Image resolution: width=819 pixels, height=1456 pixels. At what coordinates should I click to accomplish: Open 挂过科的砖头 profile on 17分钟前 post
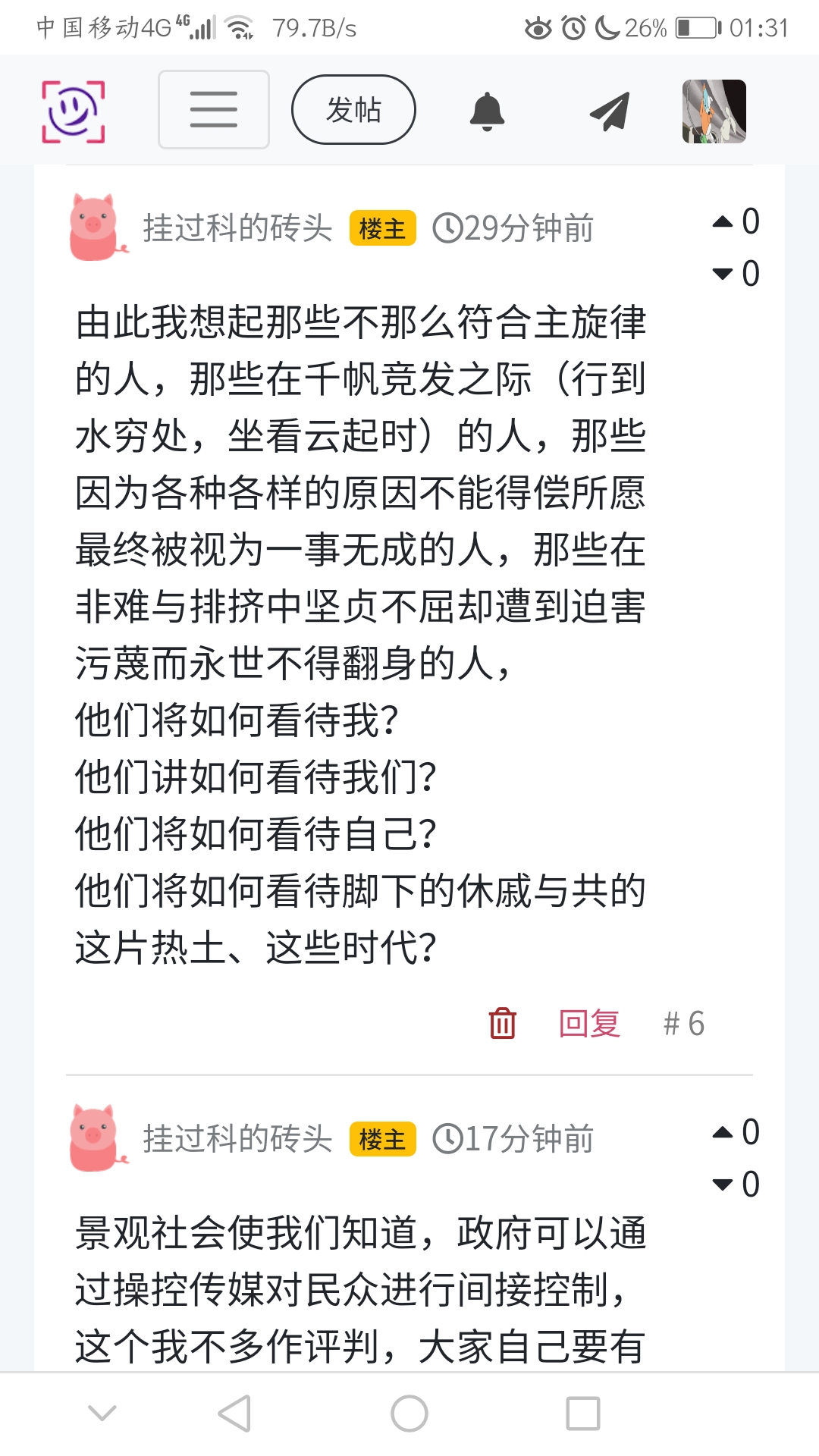pyautogui.click(x=237, y=1139)
